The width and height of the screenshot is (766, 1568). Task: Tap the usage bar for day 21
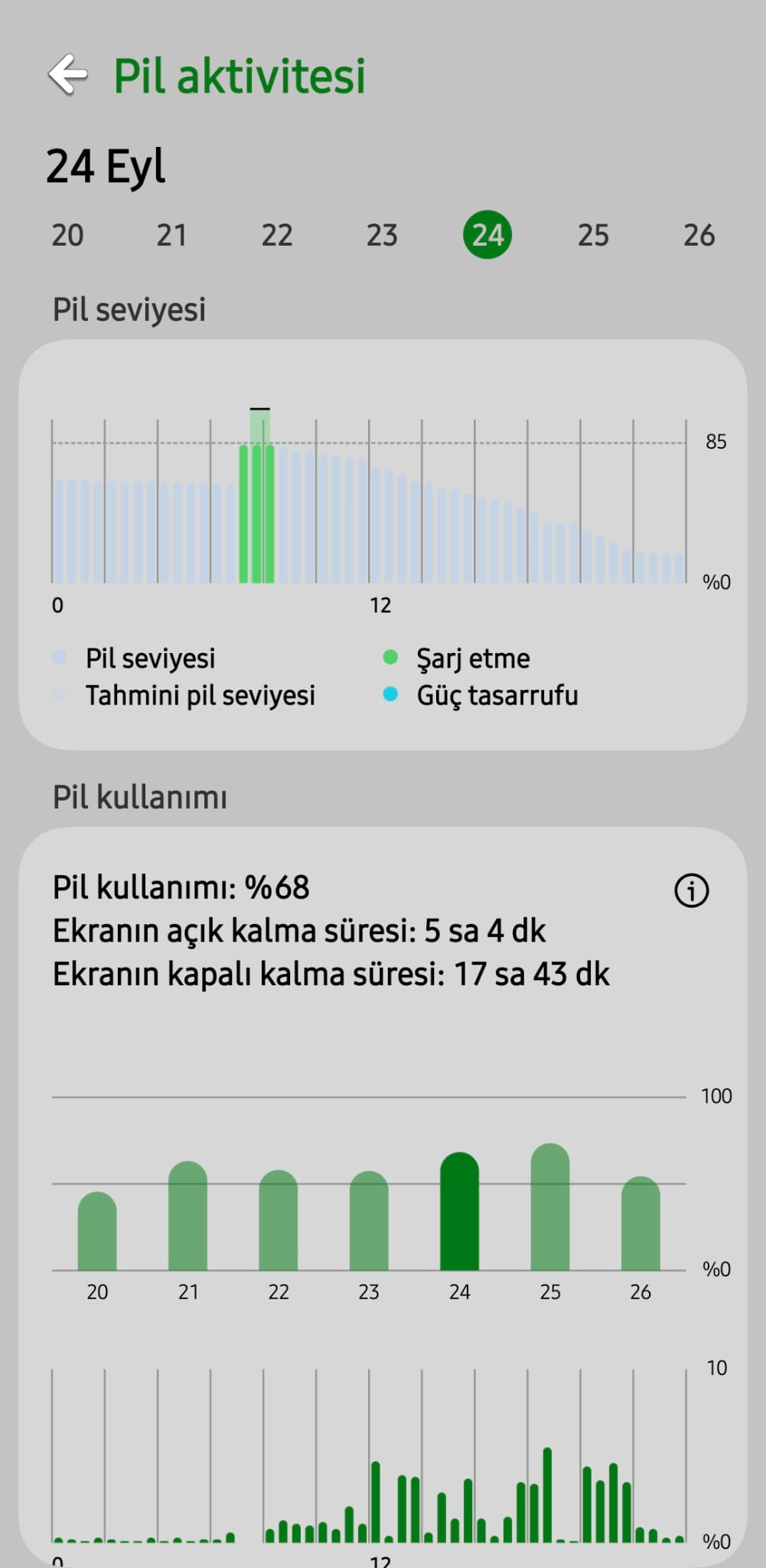(188, 1216)
